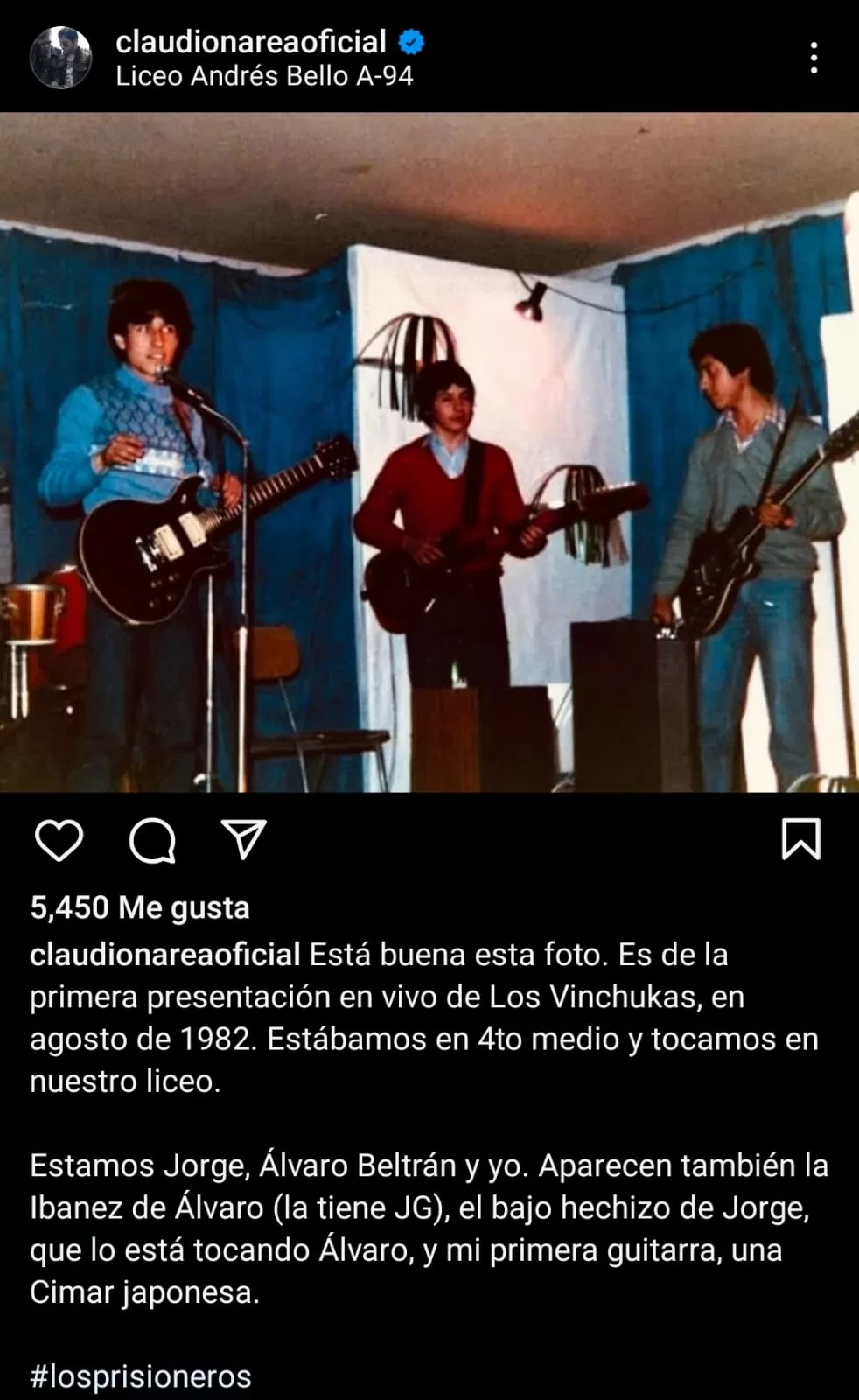
Task: Tap the band photo of the post
Action: (x=429, y=451)
